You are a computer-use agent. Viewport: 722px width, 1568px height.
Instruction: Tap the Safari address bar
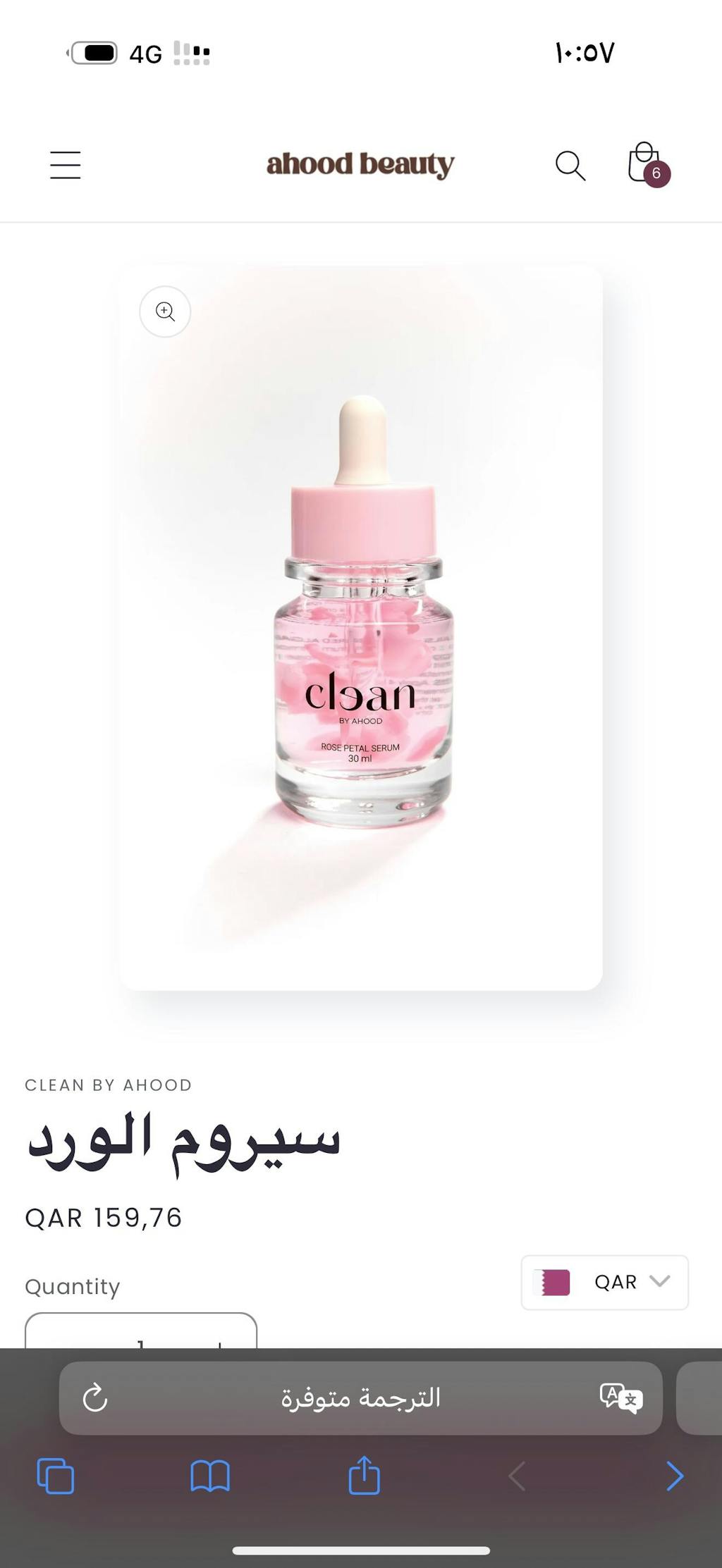(x=360, y=1397)
